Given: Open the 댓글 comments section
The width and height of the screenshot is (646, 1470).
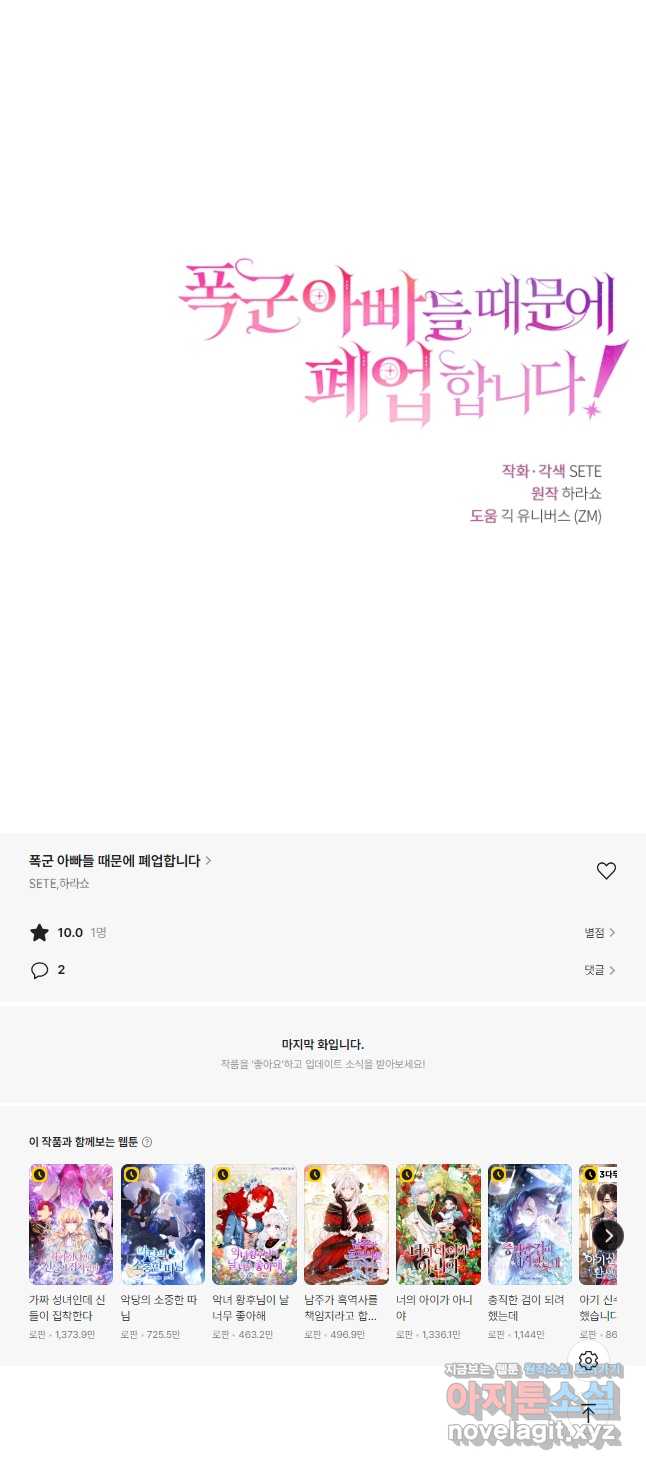Looking at the screenshot, I should (x=599, y=970).
